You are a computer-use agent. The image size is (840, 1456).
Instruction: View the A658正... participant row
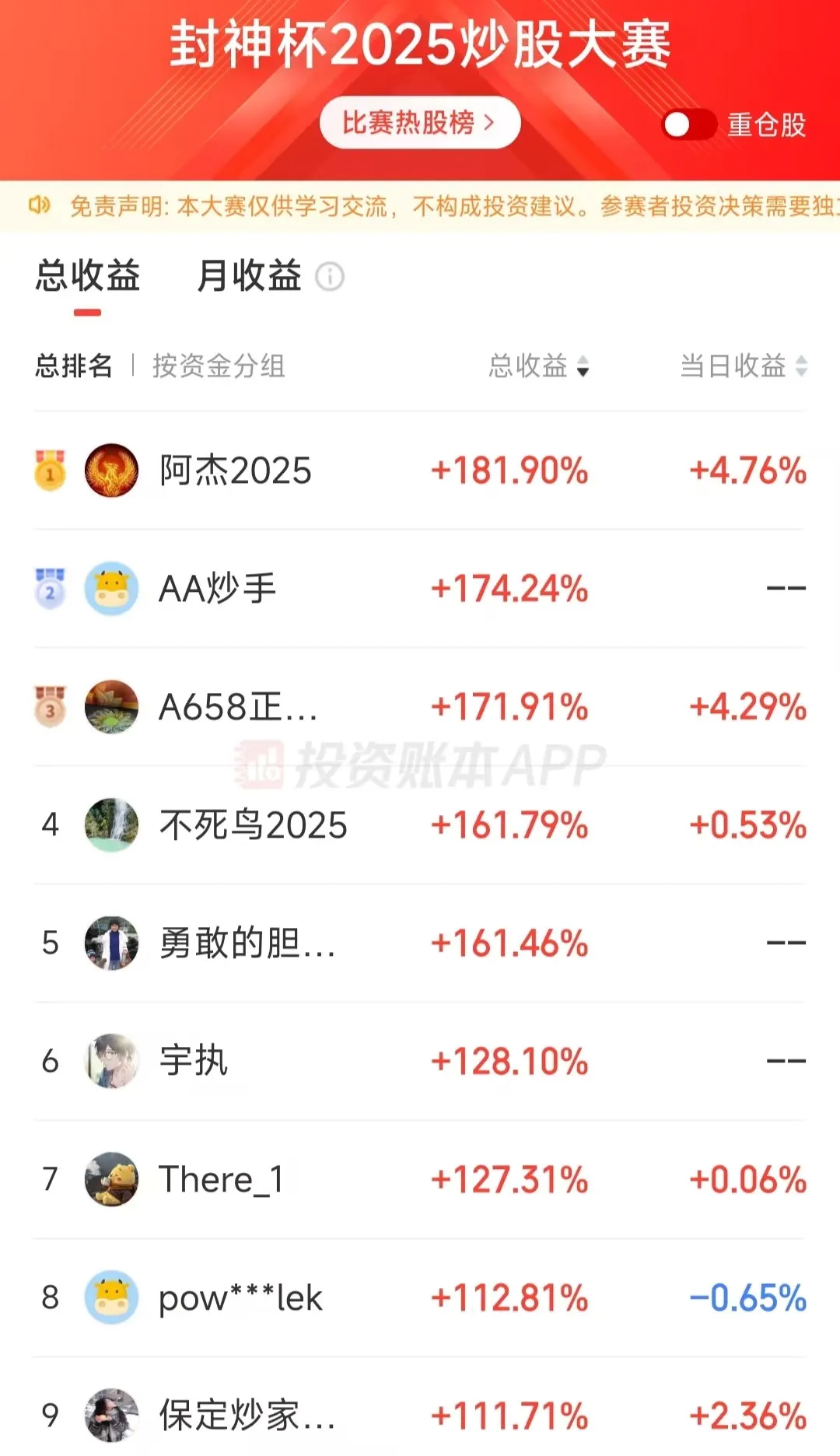(420, 707)
